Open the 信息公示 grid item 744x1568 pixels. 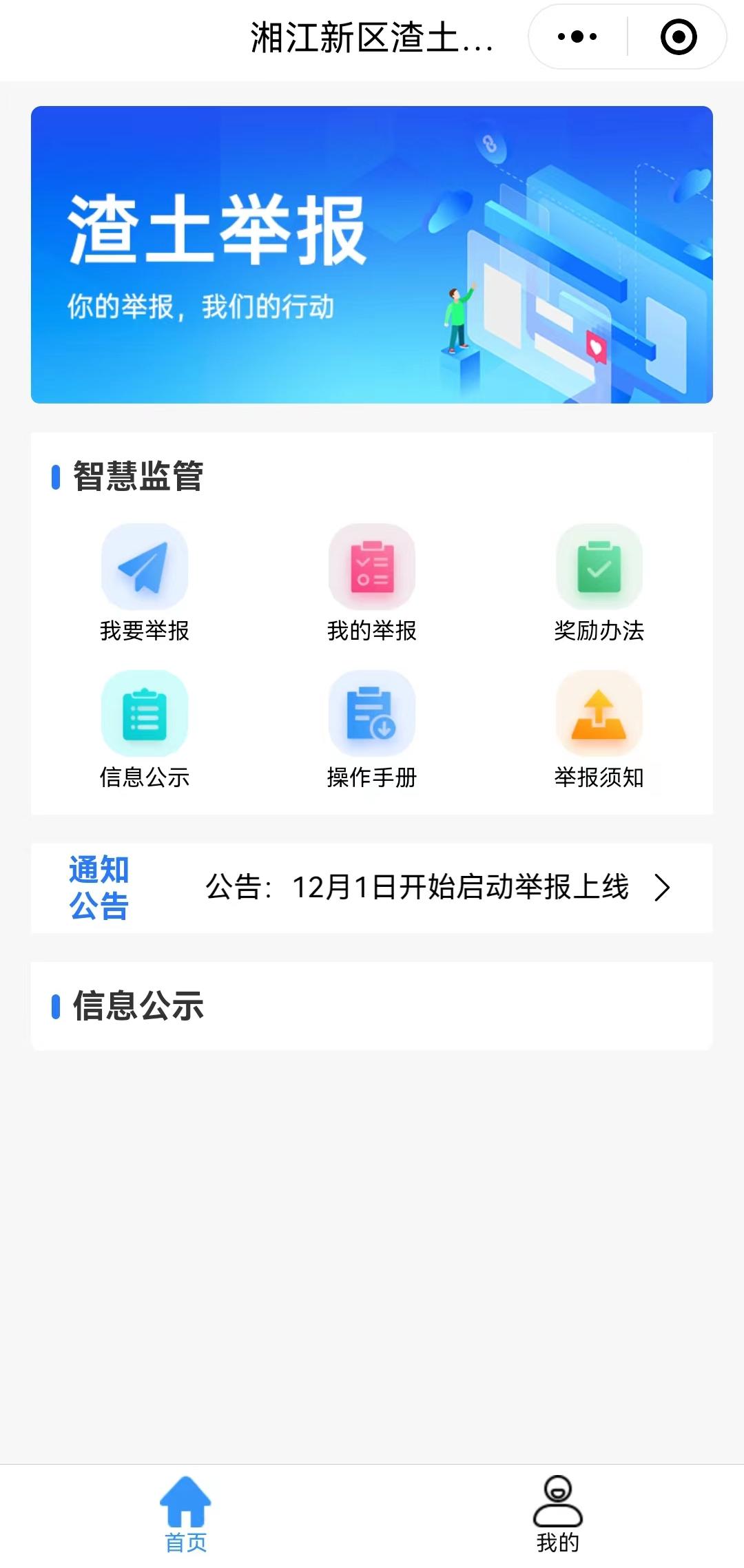point(145,730)
